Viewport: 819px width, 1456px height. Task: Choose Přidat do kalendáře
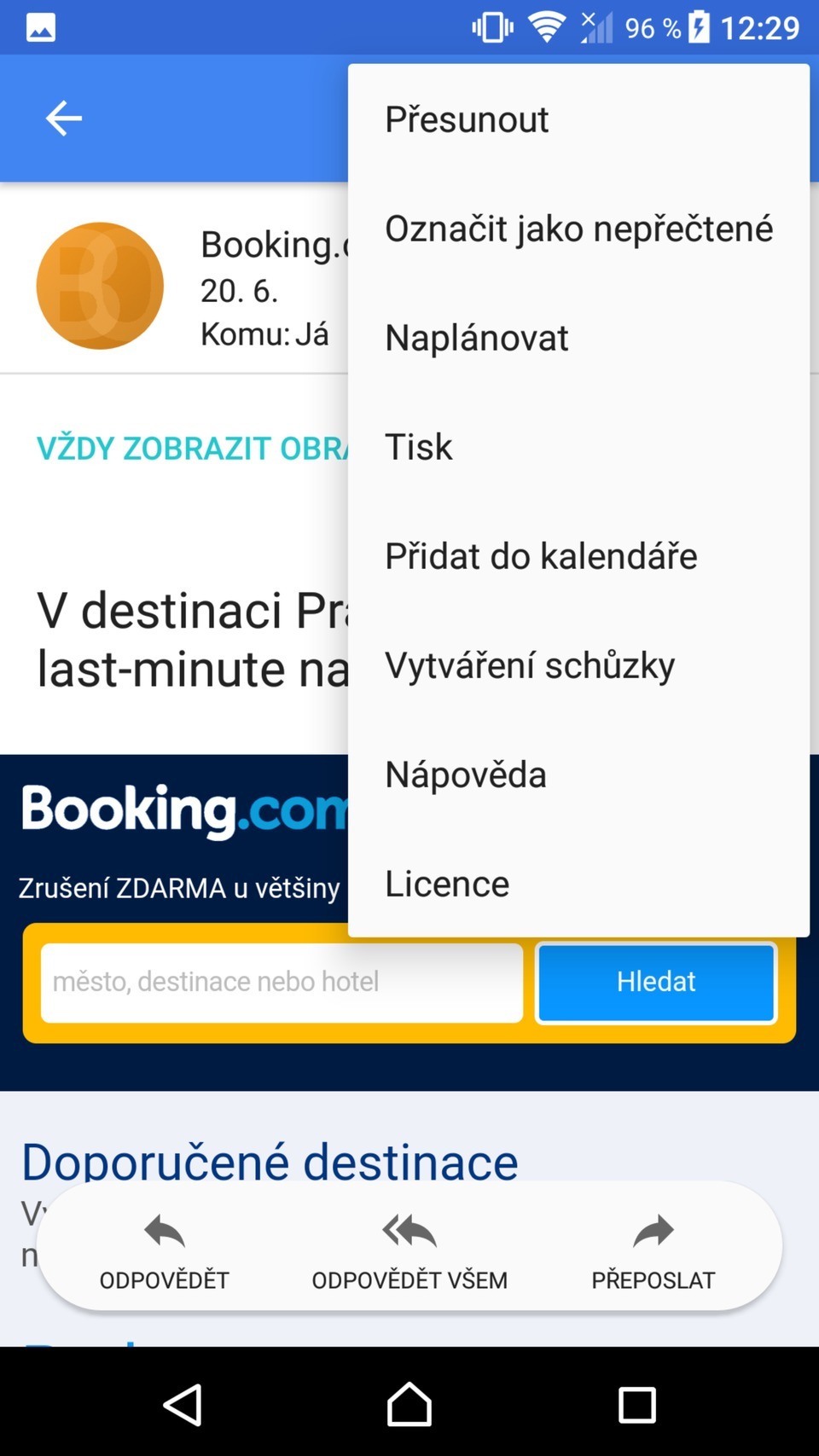click(541, 556)
